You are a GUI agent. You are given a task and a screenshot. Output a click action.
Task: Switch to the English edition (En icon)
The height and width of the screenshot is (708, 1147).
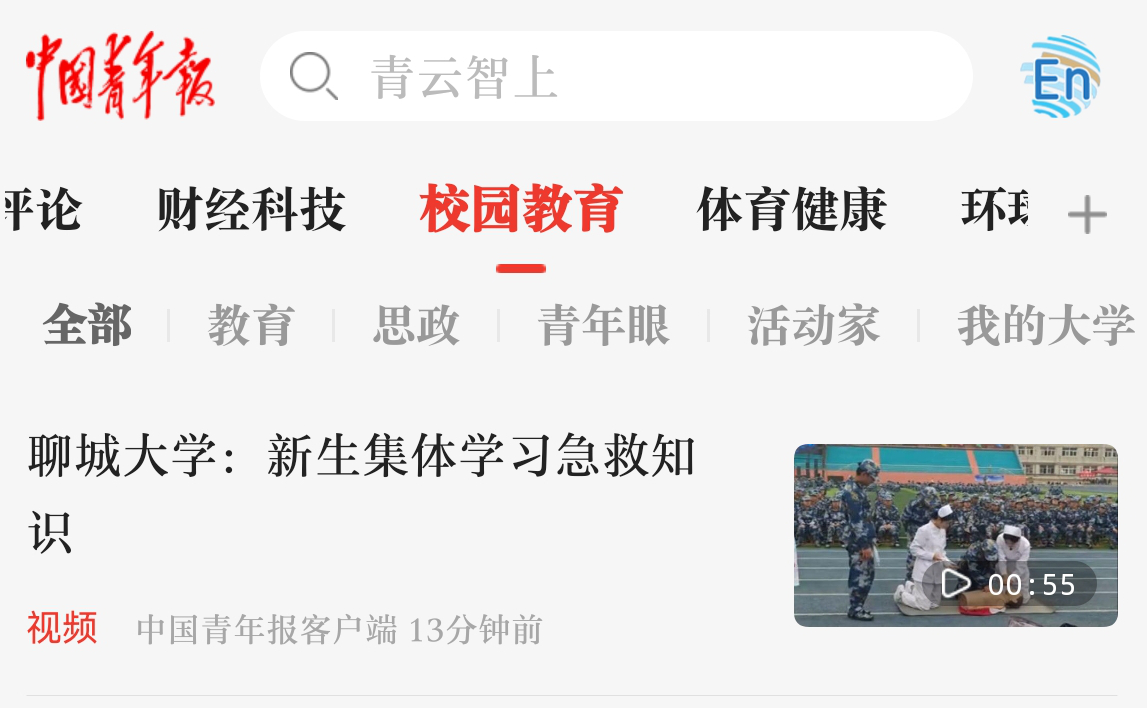[x=1060, y=76]
